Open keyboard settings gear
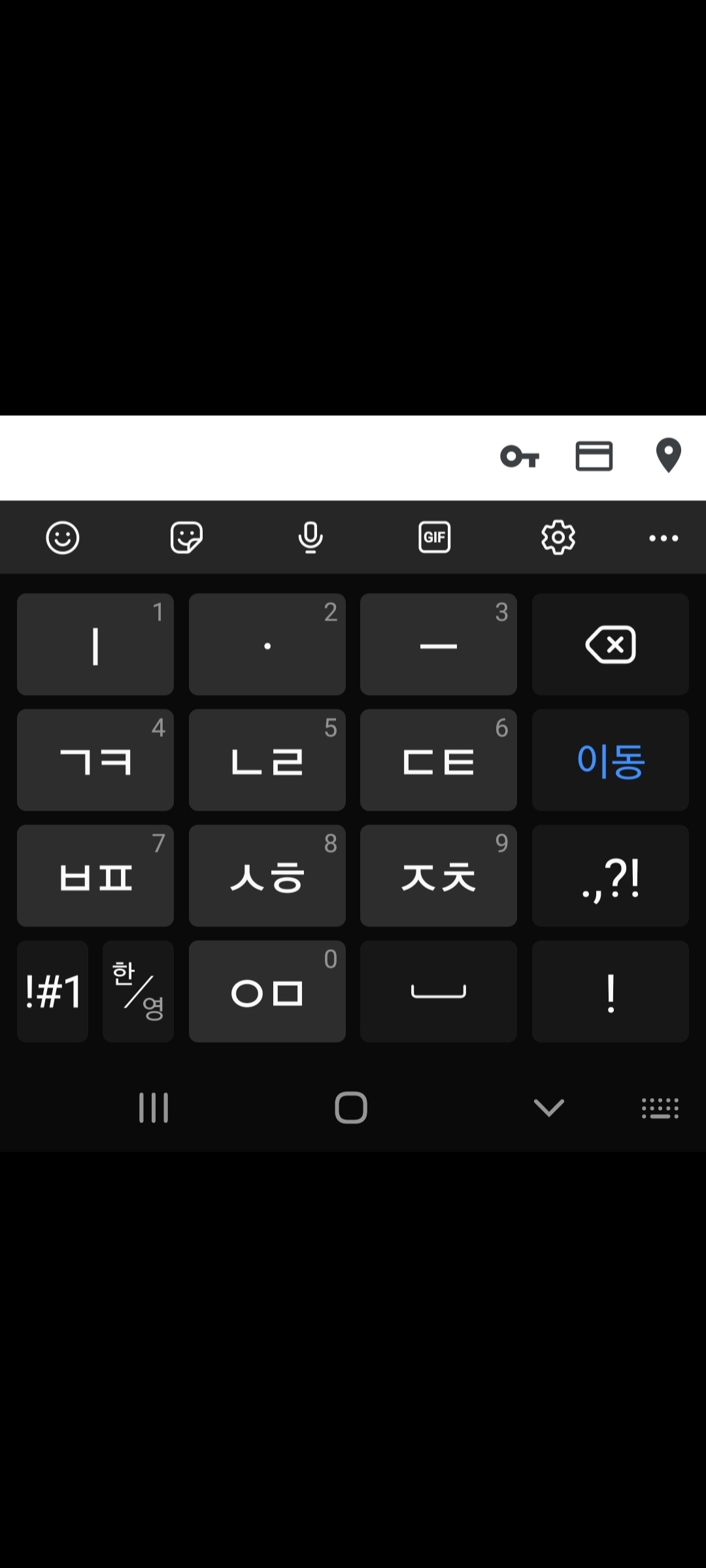 558,538
